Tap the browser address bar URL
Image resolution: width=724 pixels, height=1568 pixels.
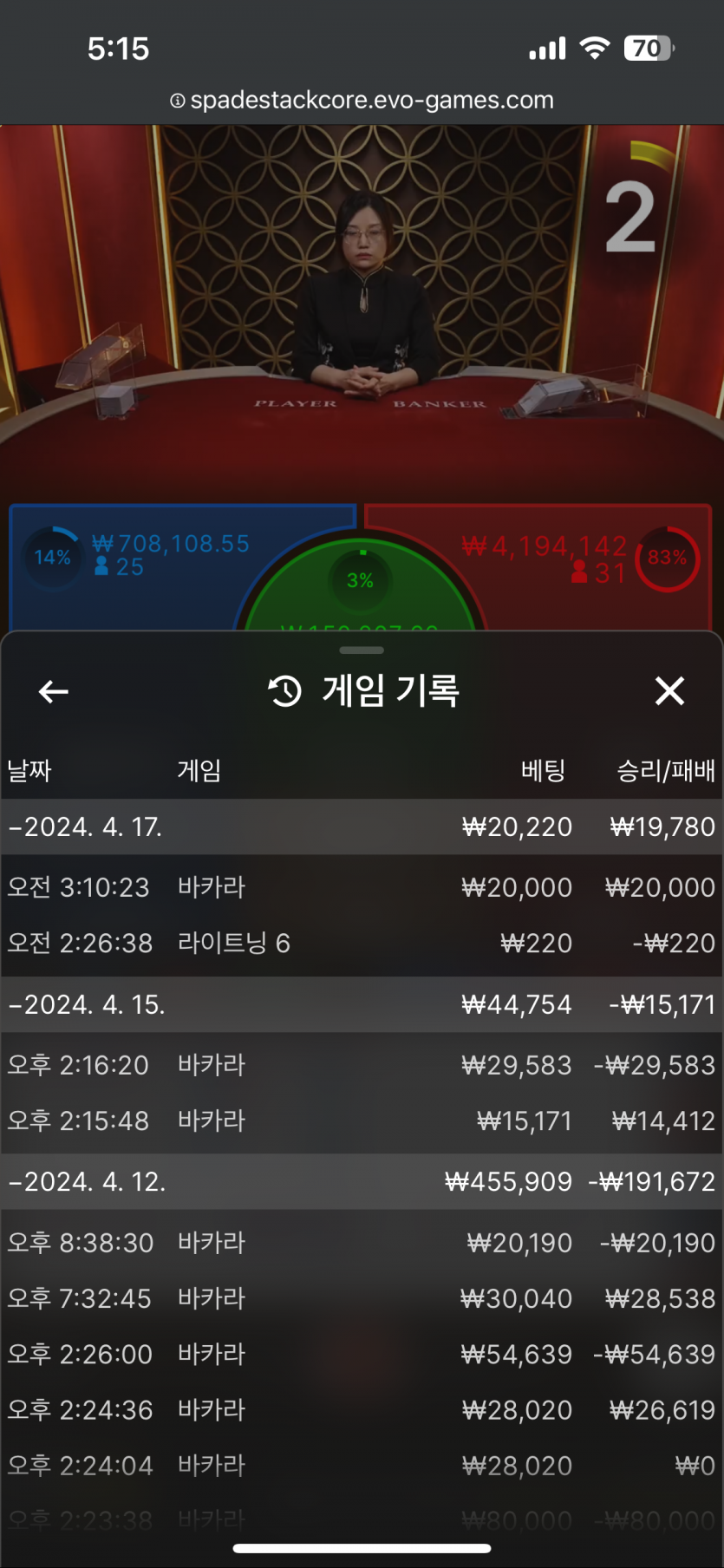[x=362, y=101]
